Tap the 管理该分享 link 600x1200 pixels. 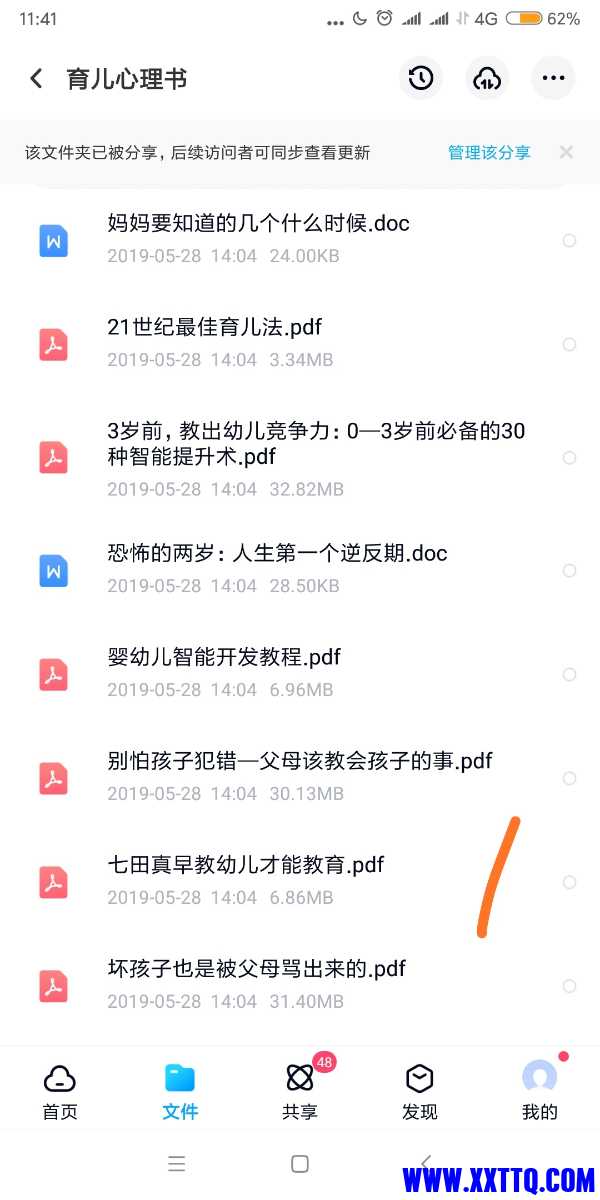pos(489,153)
